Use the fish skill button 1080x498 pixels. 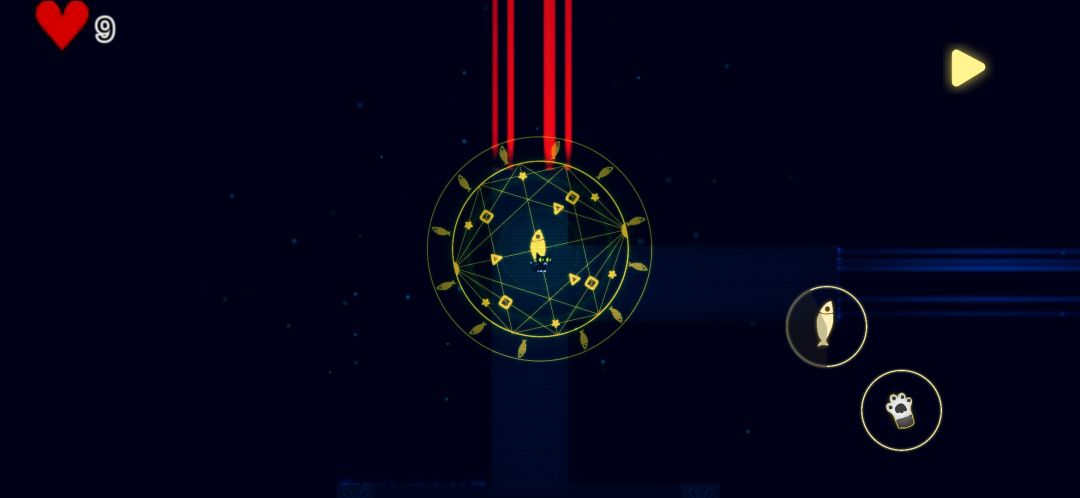(x=826, y=326)
